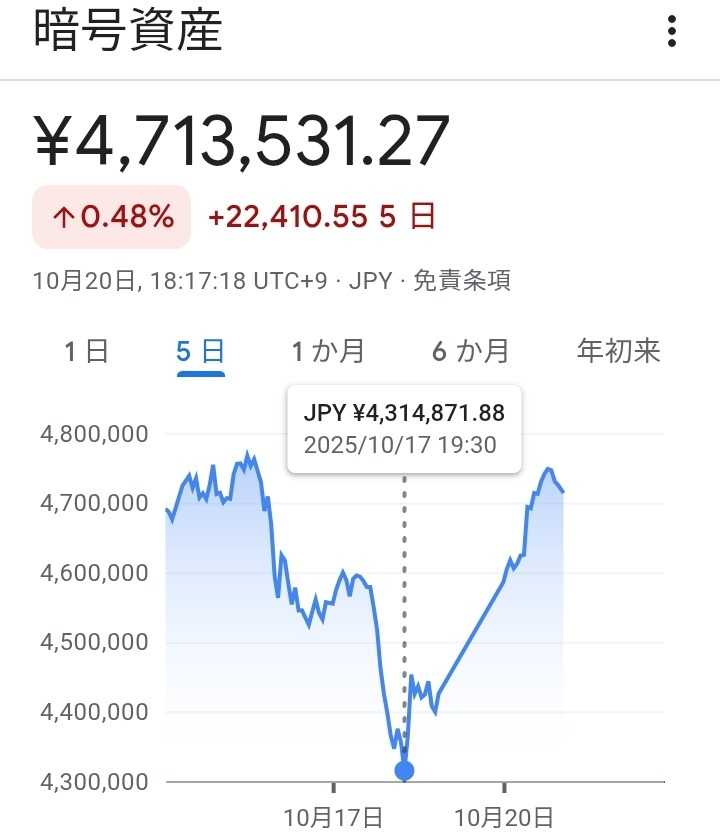View the 年初来 year-to-date chart
720x834 pixels.
tap(619, 351)
